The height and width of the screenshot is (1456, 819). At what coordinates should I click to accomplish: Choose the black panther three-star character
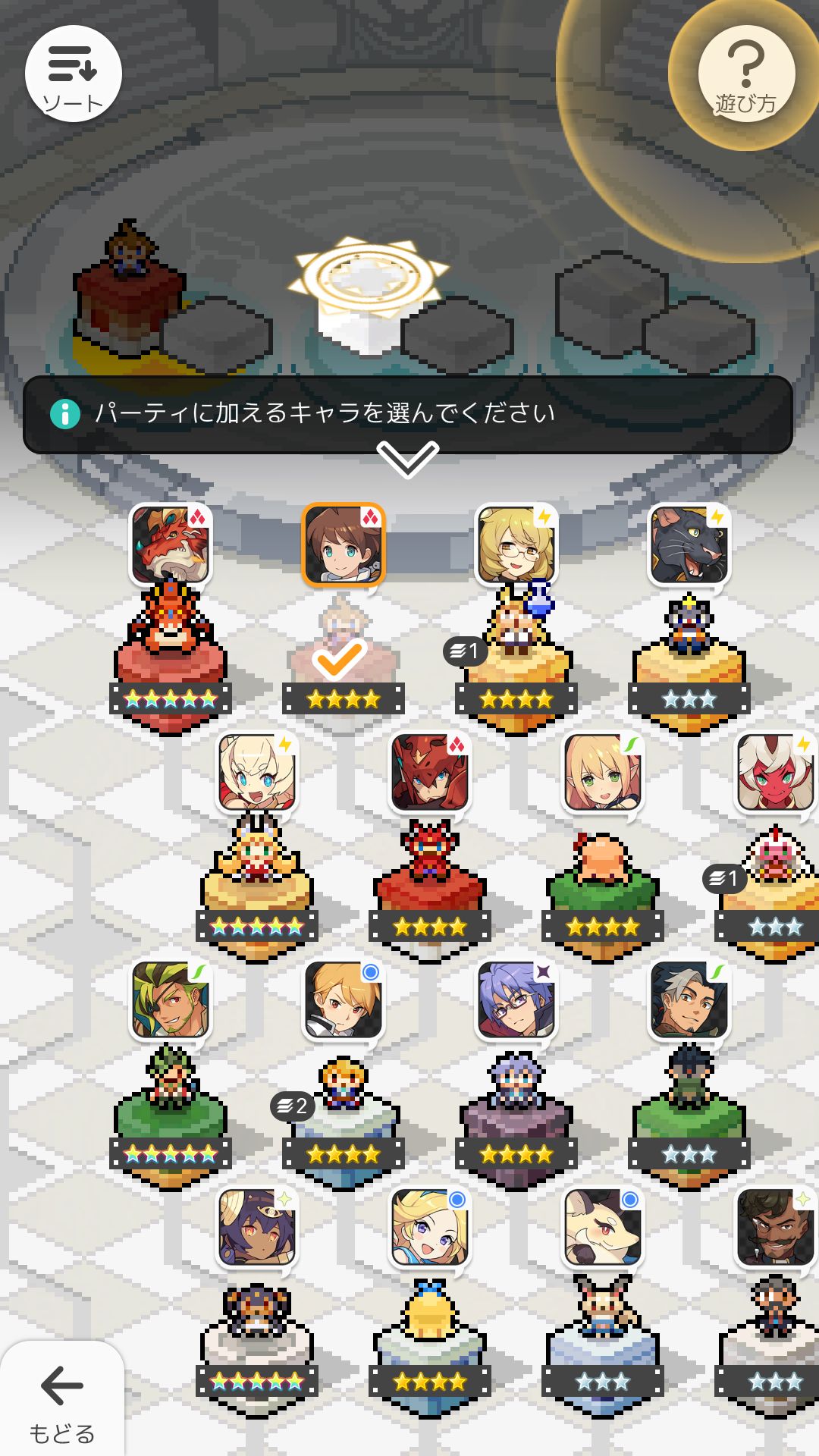click(689, 544)
